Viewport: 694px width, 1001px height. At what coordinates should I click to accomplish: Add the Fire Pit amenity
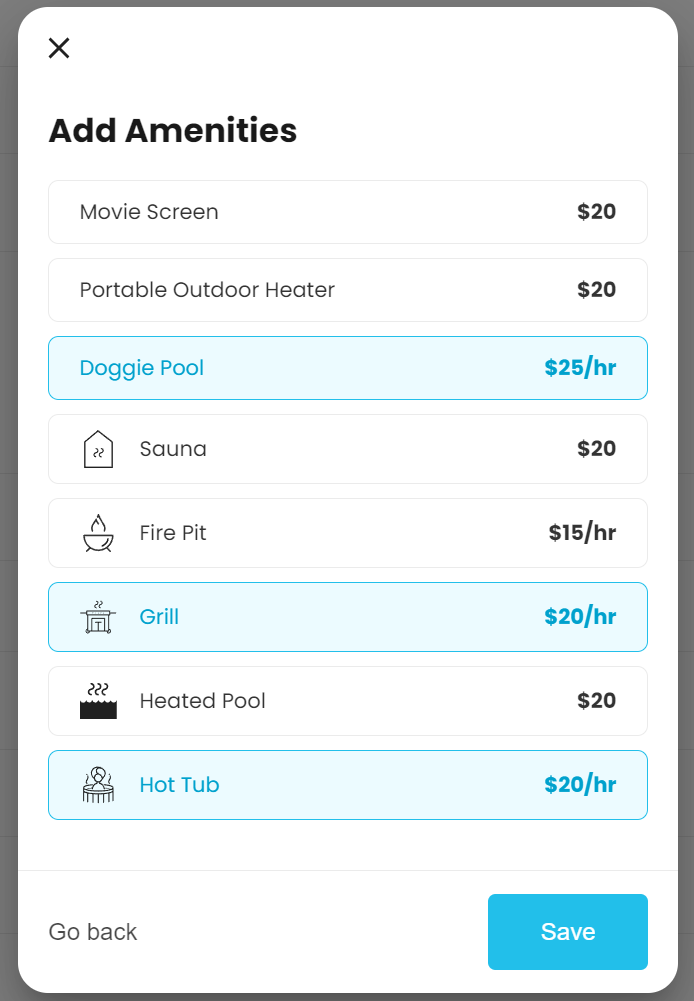347,533
